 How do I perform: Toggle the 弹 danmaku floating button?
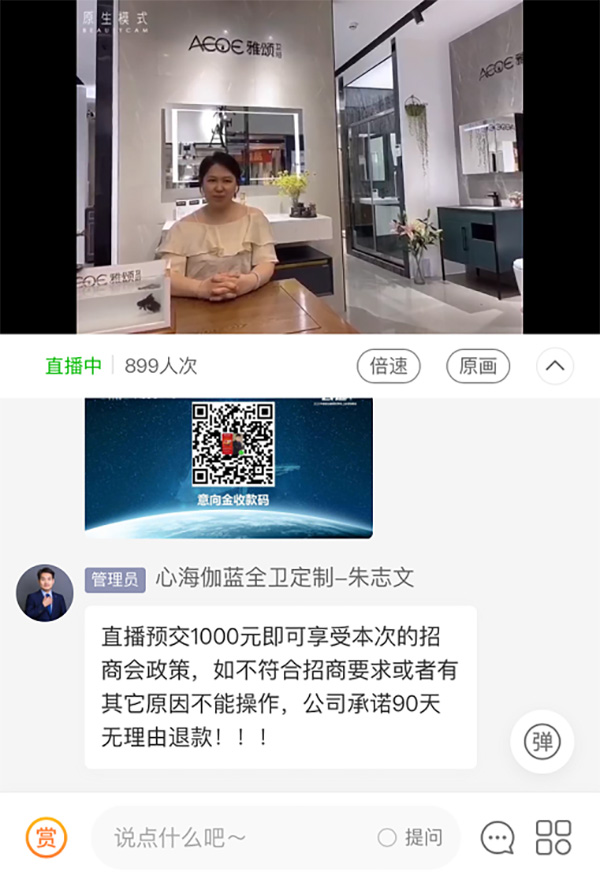point(542,742)
